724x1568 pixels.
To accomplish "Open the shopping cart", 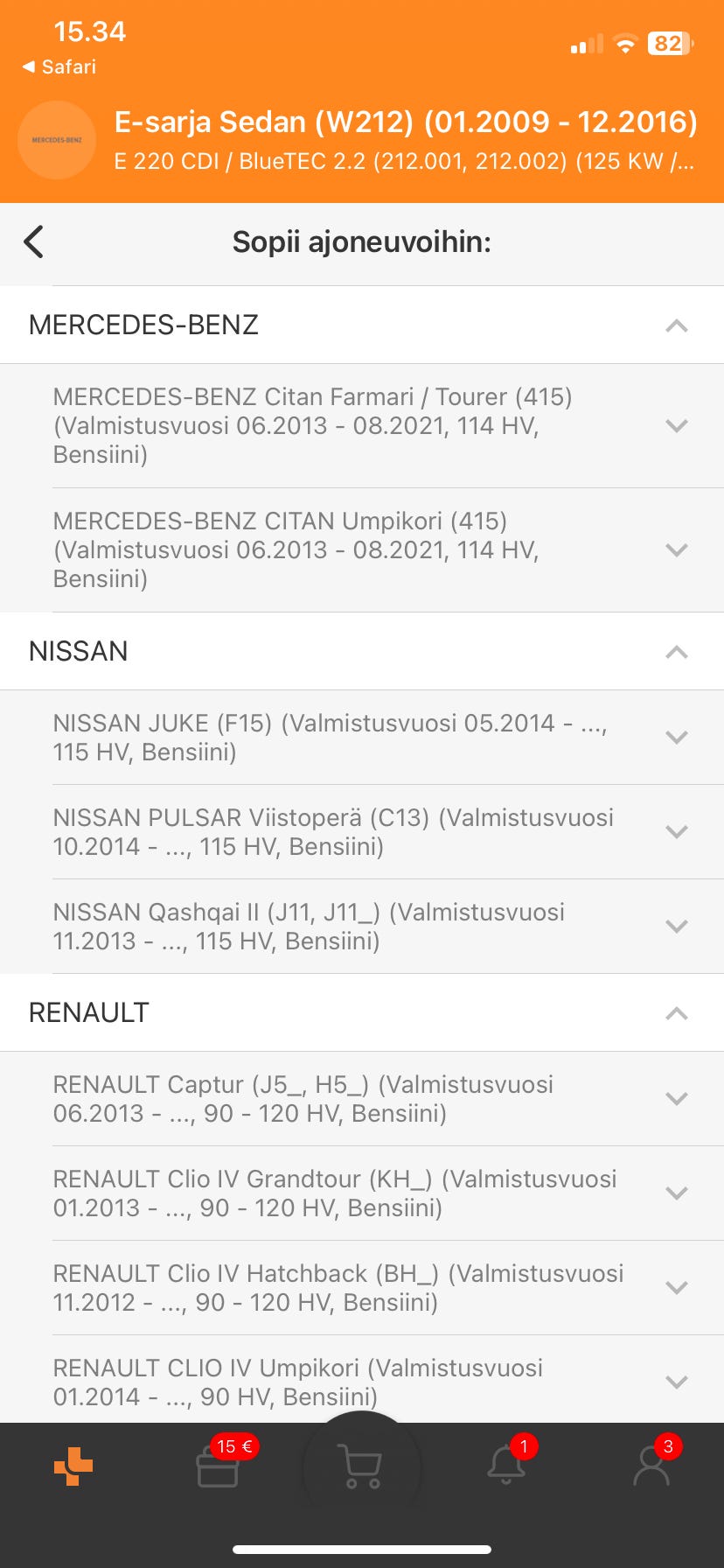I will pyautogui.click(x=362, y=1466).
